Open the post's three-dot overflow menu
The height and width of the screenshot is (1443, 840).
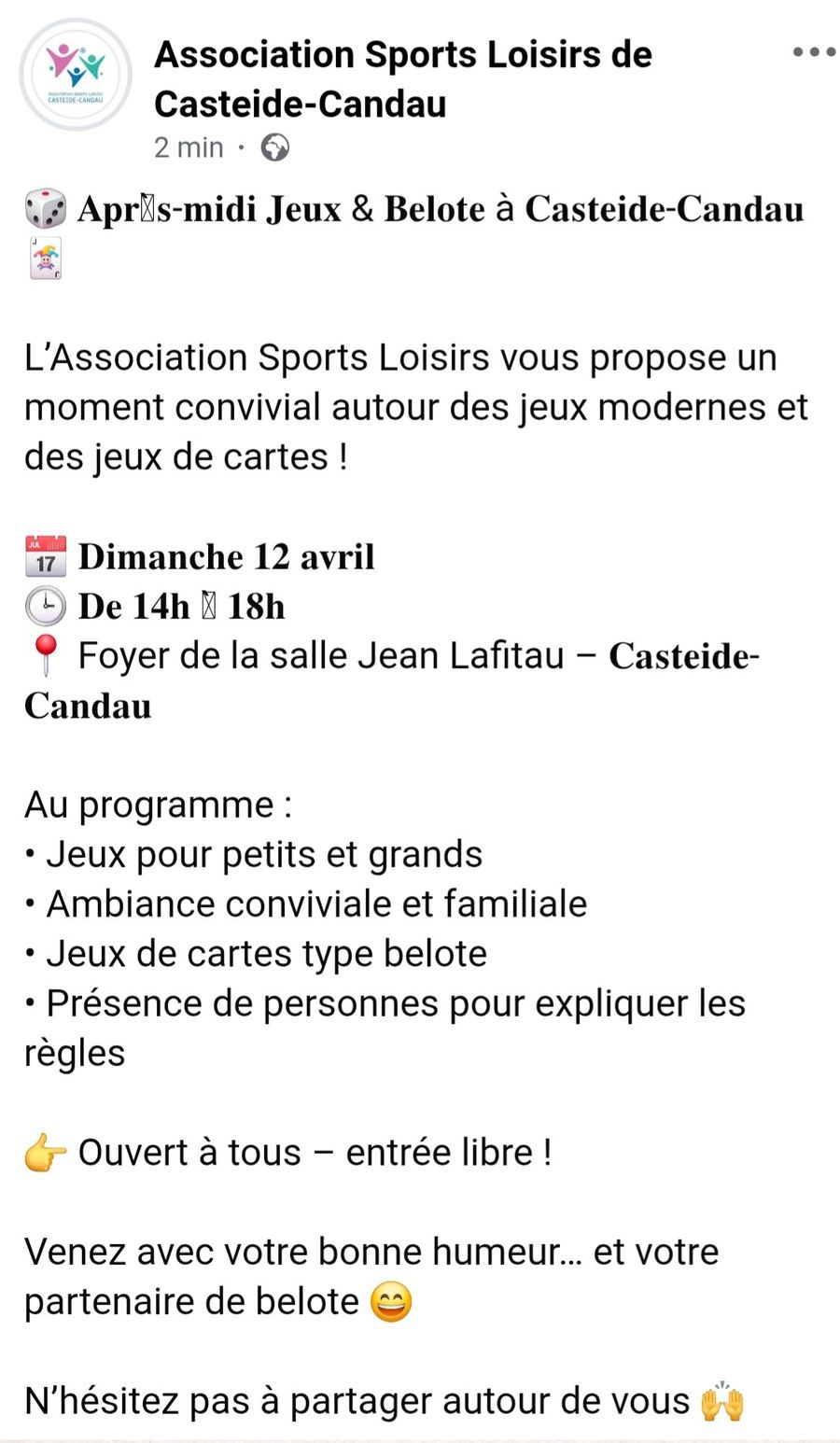[814, 52]
